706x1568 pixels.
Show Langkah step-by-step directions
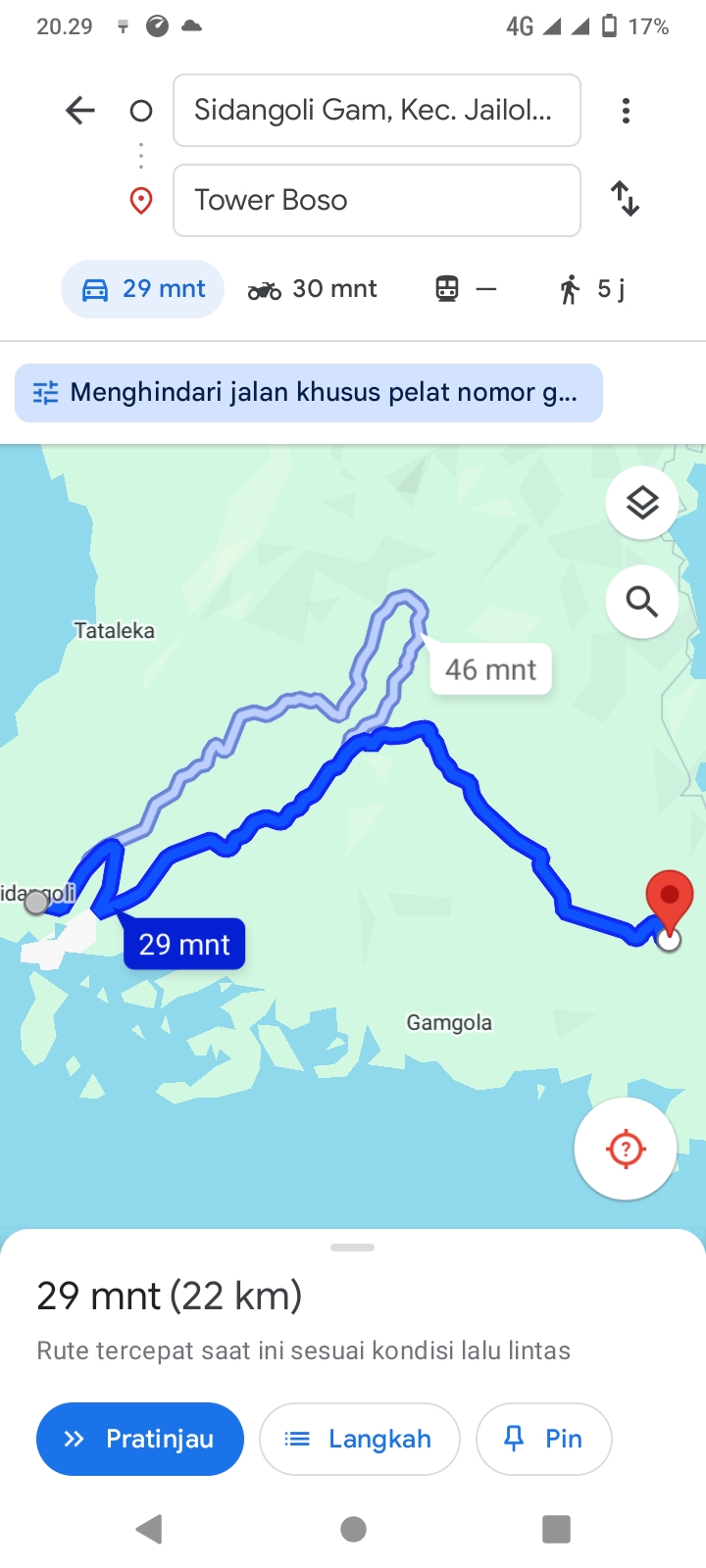coord(360,1439)
